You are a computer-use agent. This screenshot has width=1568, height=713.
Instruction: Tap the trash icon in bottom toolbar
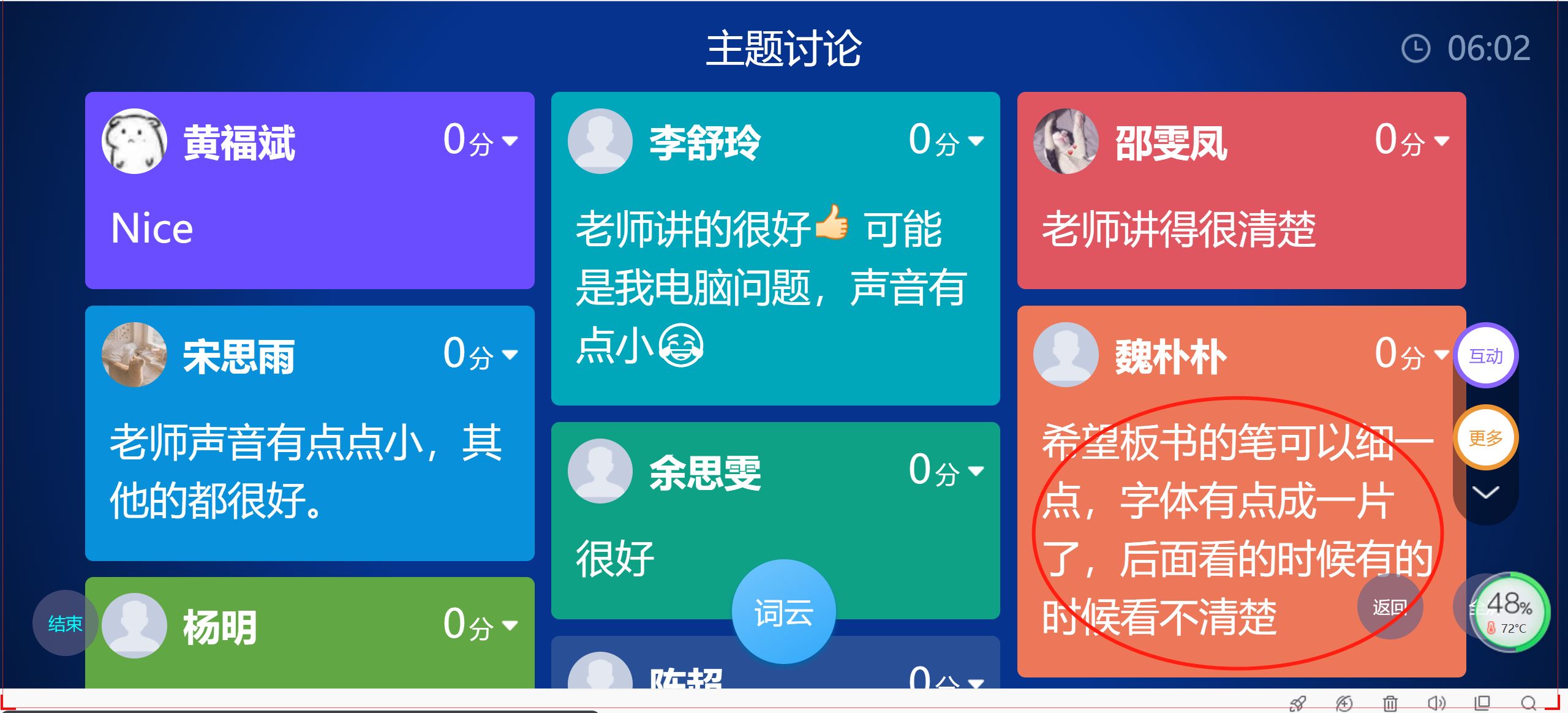click(1390, 703)
